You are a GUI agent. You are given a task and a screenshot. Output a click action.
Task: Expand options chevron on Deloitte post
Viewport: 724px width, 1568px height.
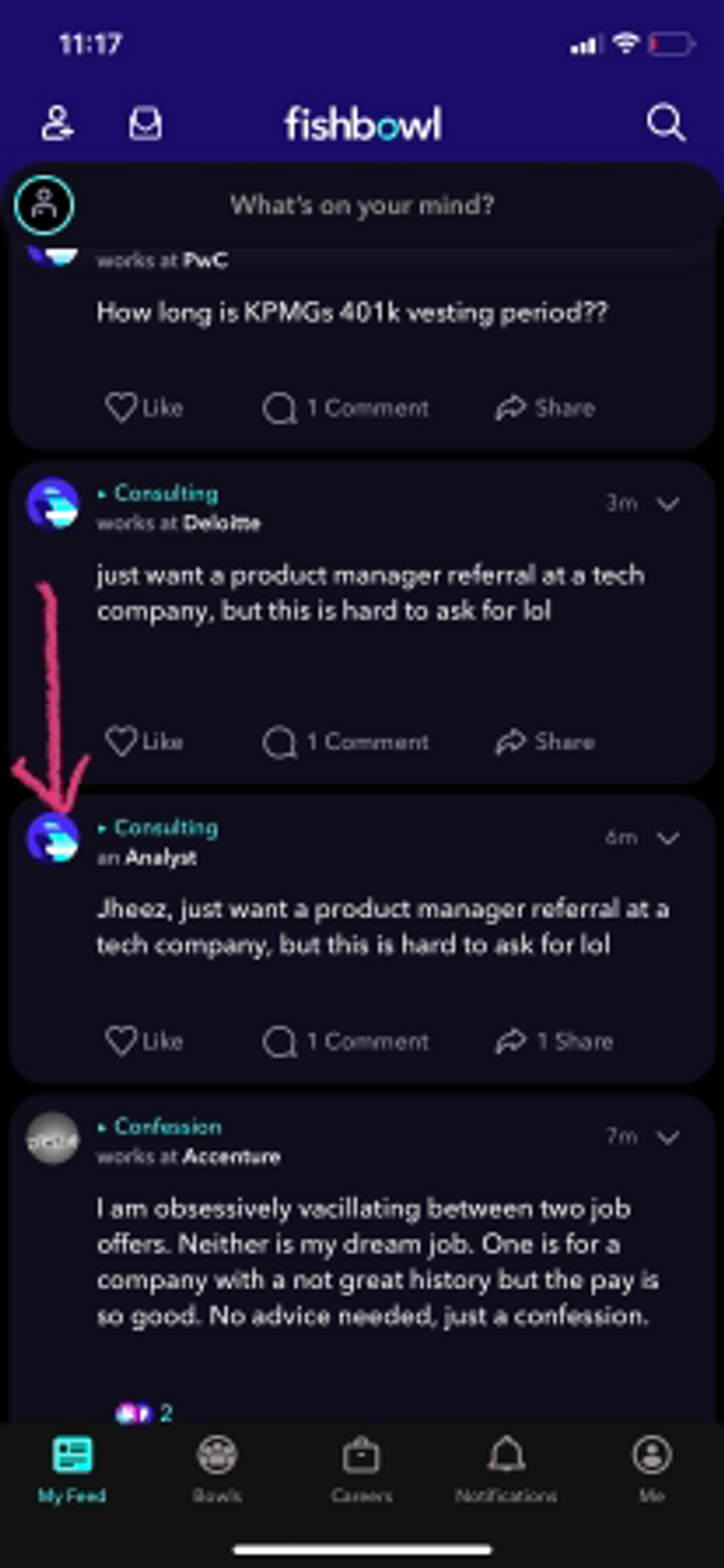(668, 503)
